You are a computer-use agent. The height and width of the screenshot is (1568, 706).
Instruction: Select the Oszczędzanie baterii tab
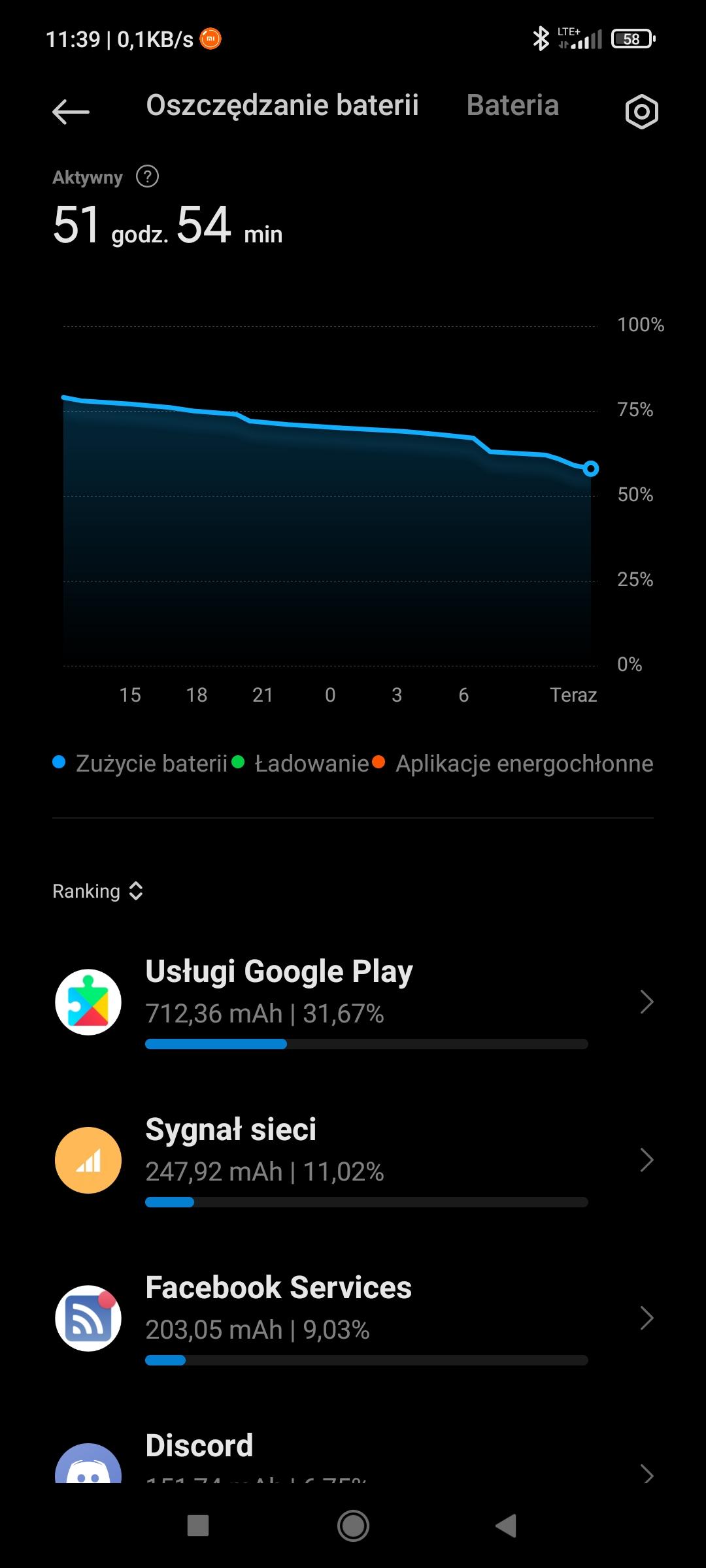point(282,106)
